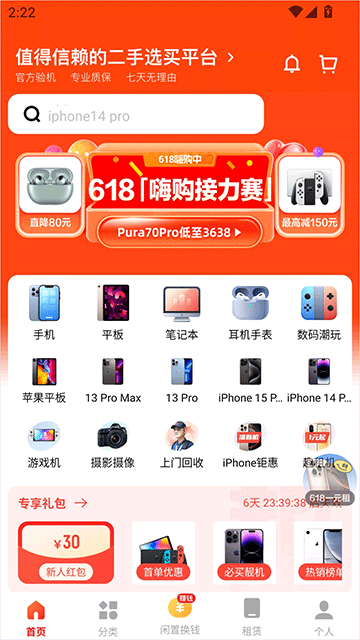
Task: Open the 耳机手表 category
Action: click(250, 312)
